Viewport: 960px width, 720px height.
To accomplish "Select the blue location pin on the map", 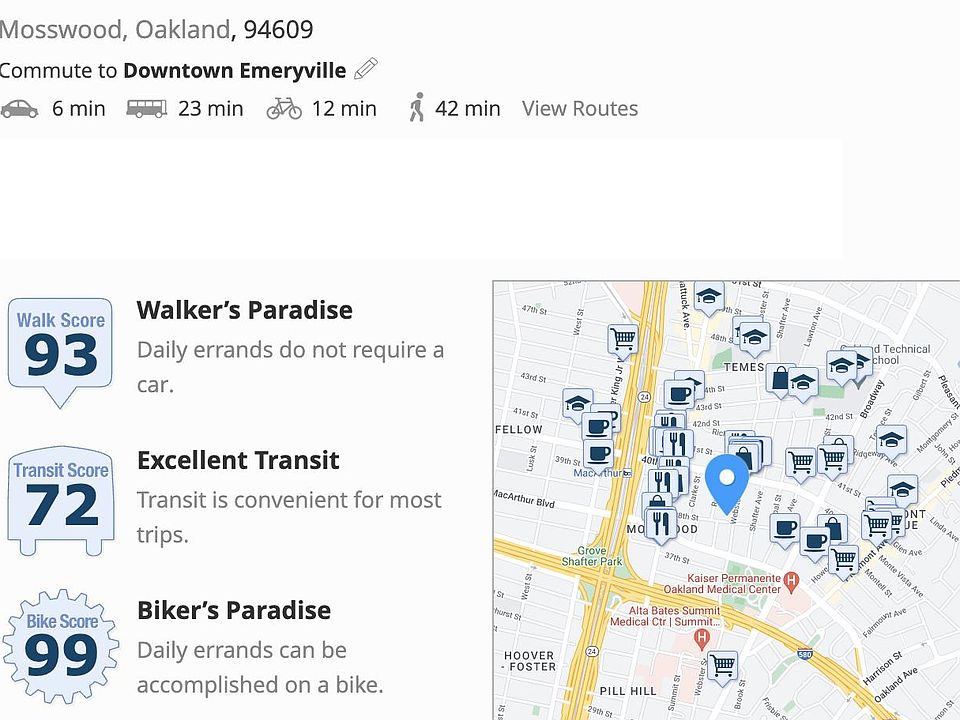I will click(727, 480).
